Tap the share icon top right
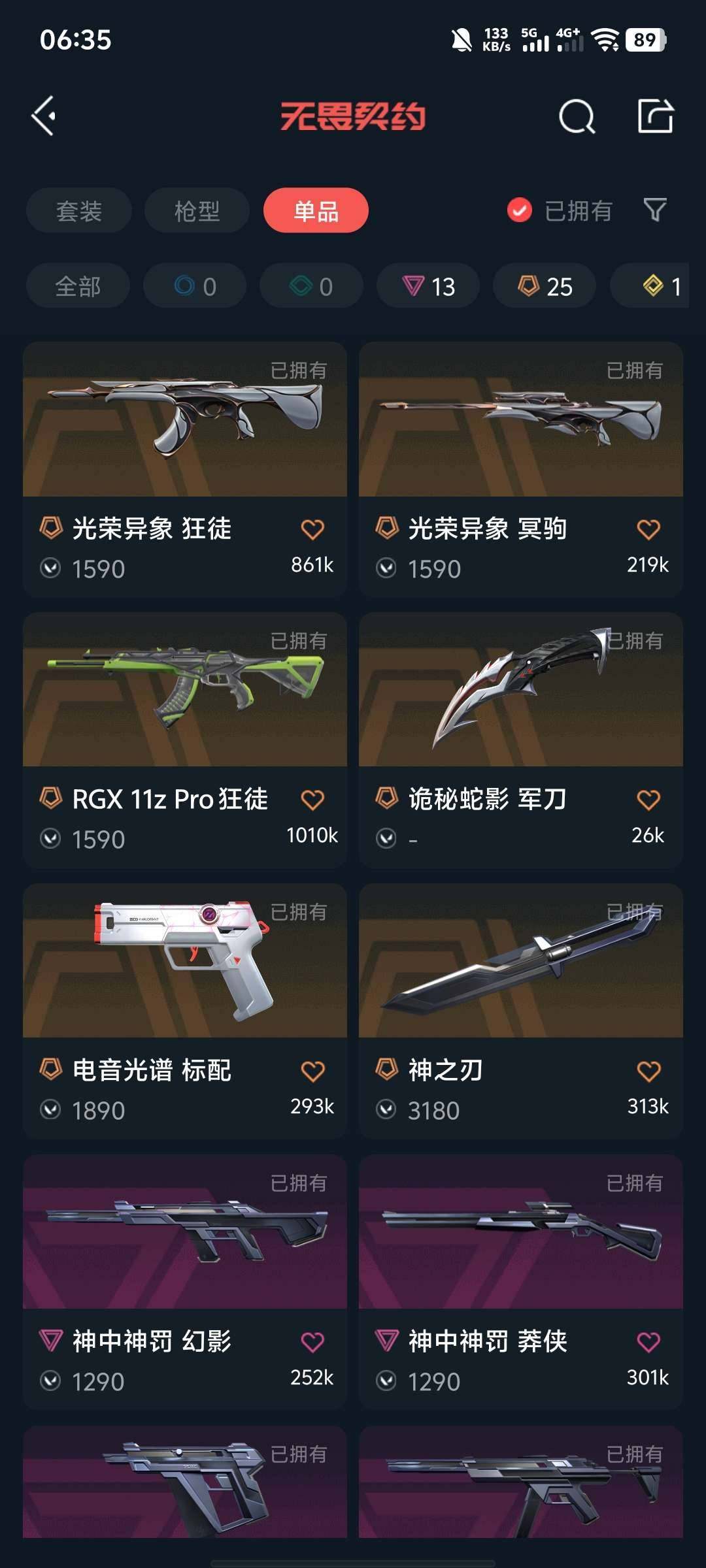 coord(656,118)
